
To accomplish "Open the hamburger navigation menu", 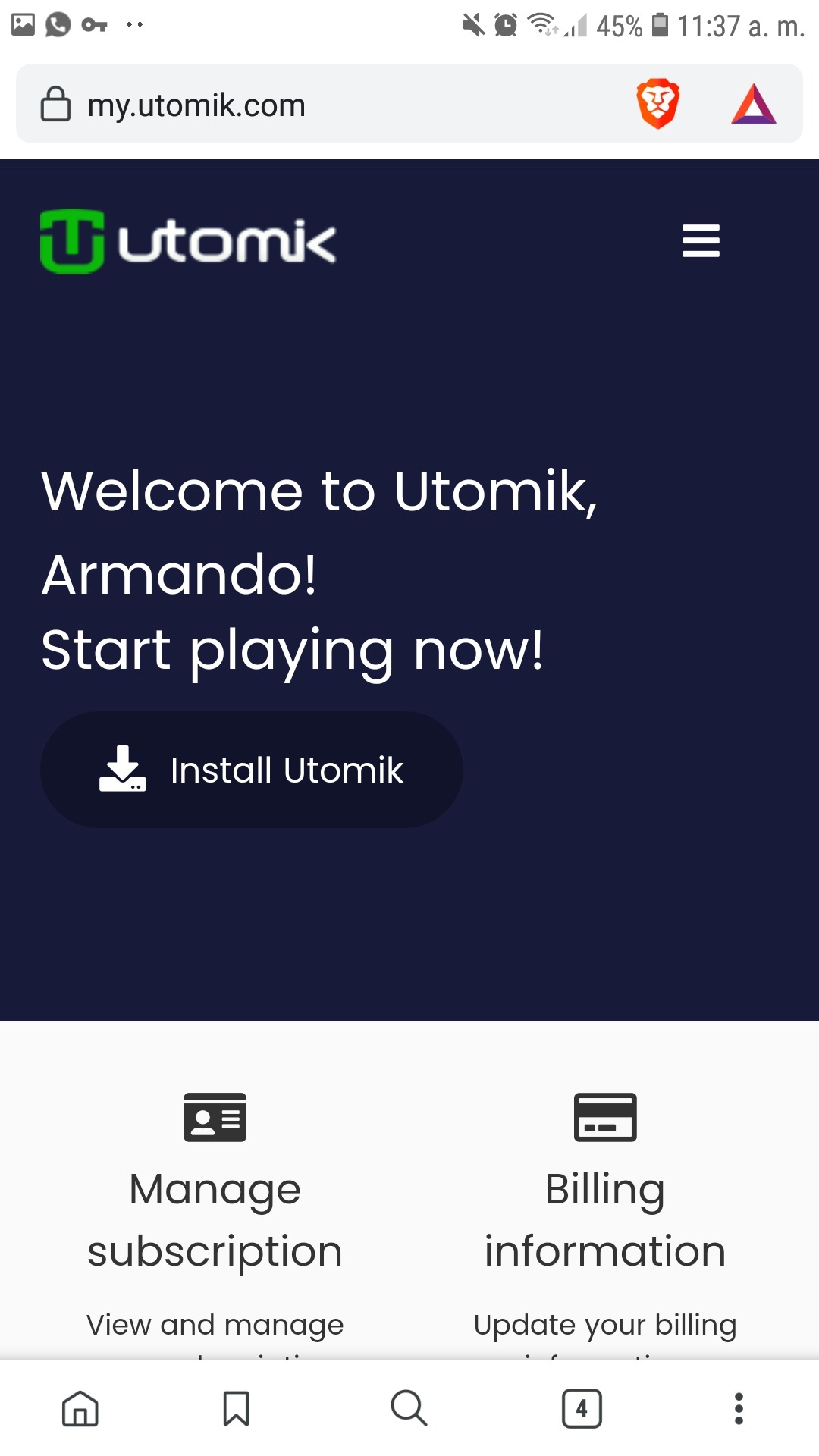I will tap(701, 241).
